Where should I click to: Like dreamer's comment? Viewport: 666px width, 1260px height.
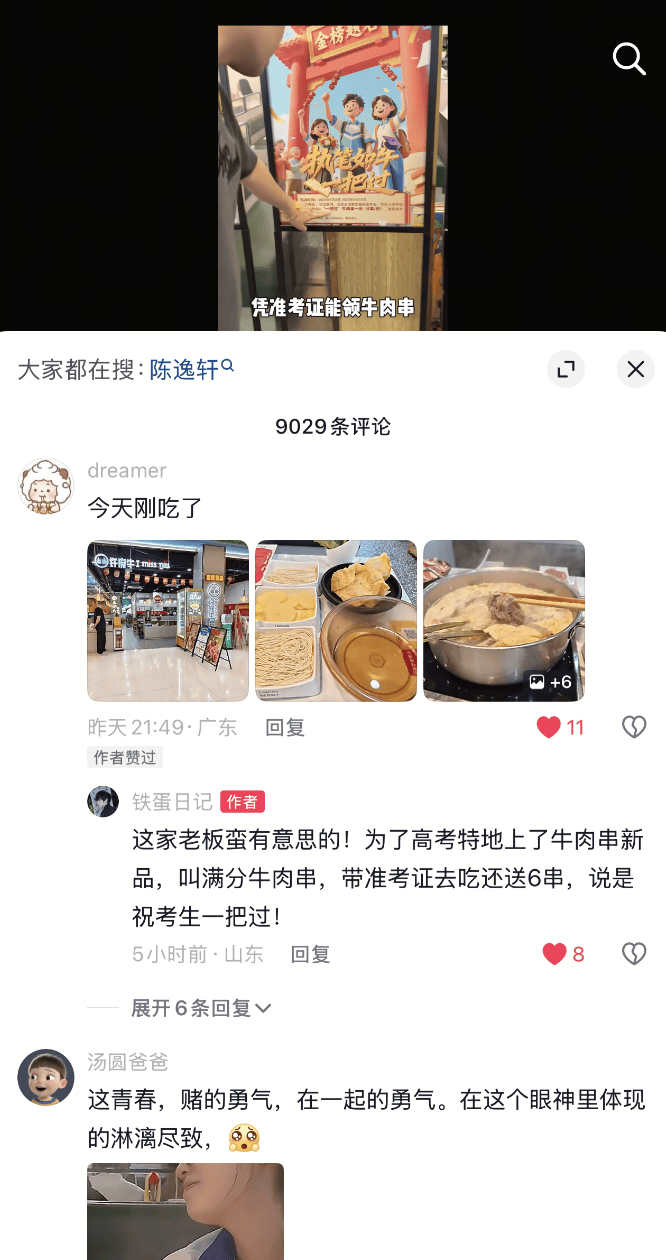pos(549,727)
